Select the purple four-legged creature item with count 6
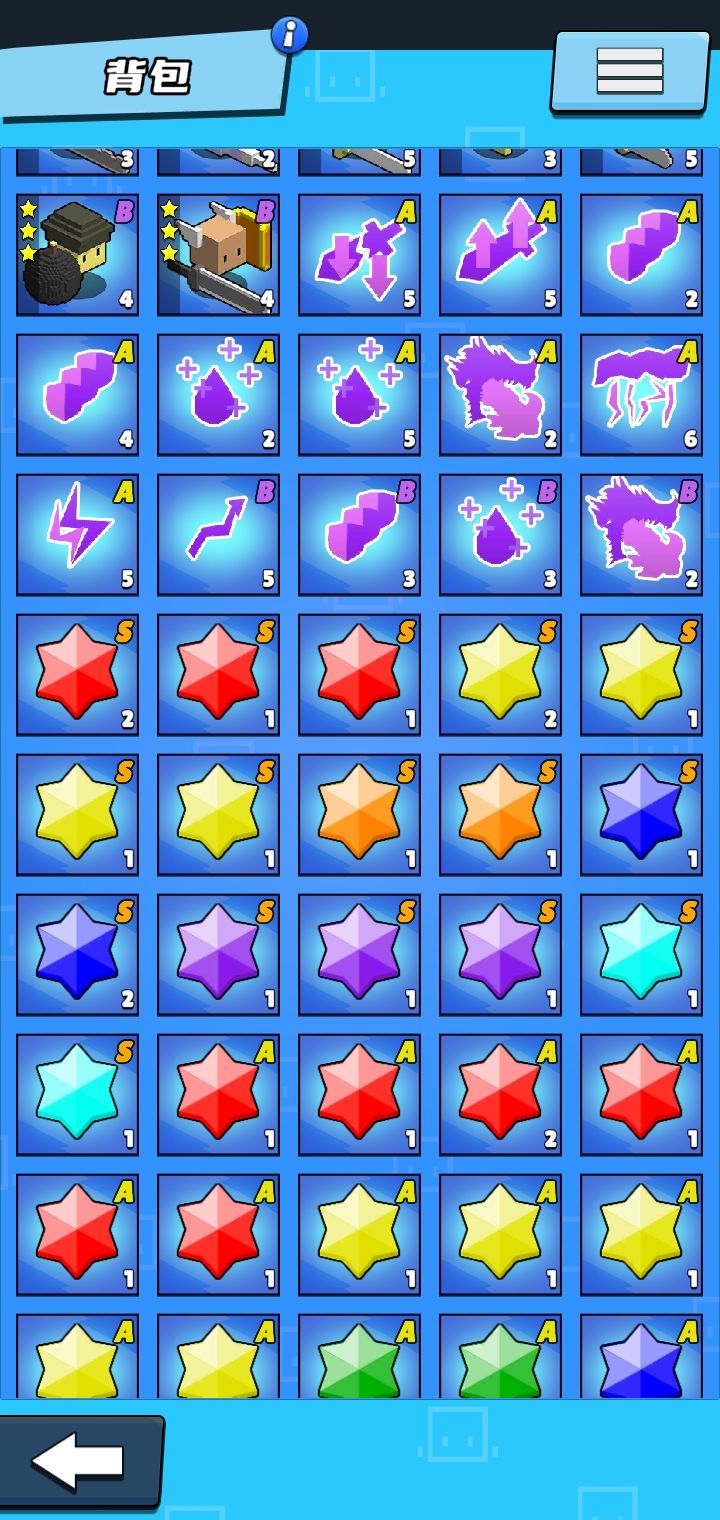 pos(642,395)
